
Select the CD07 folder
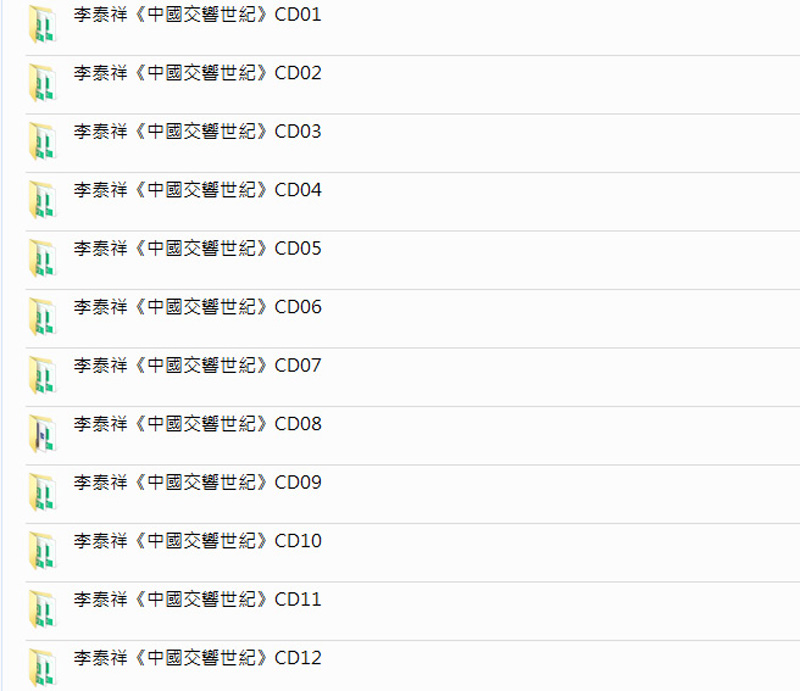pyautogui.click(x=197, y=365)
